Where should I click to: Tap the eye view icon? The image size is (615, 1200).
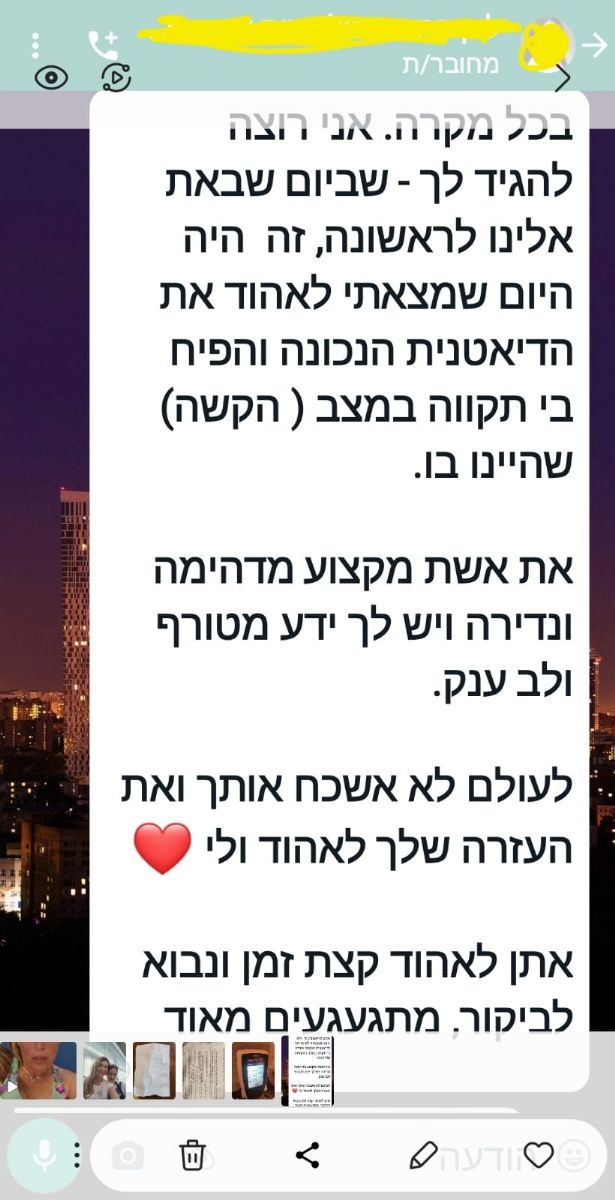[x=51, y=77]
